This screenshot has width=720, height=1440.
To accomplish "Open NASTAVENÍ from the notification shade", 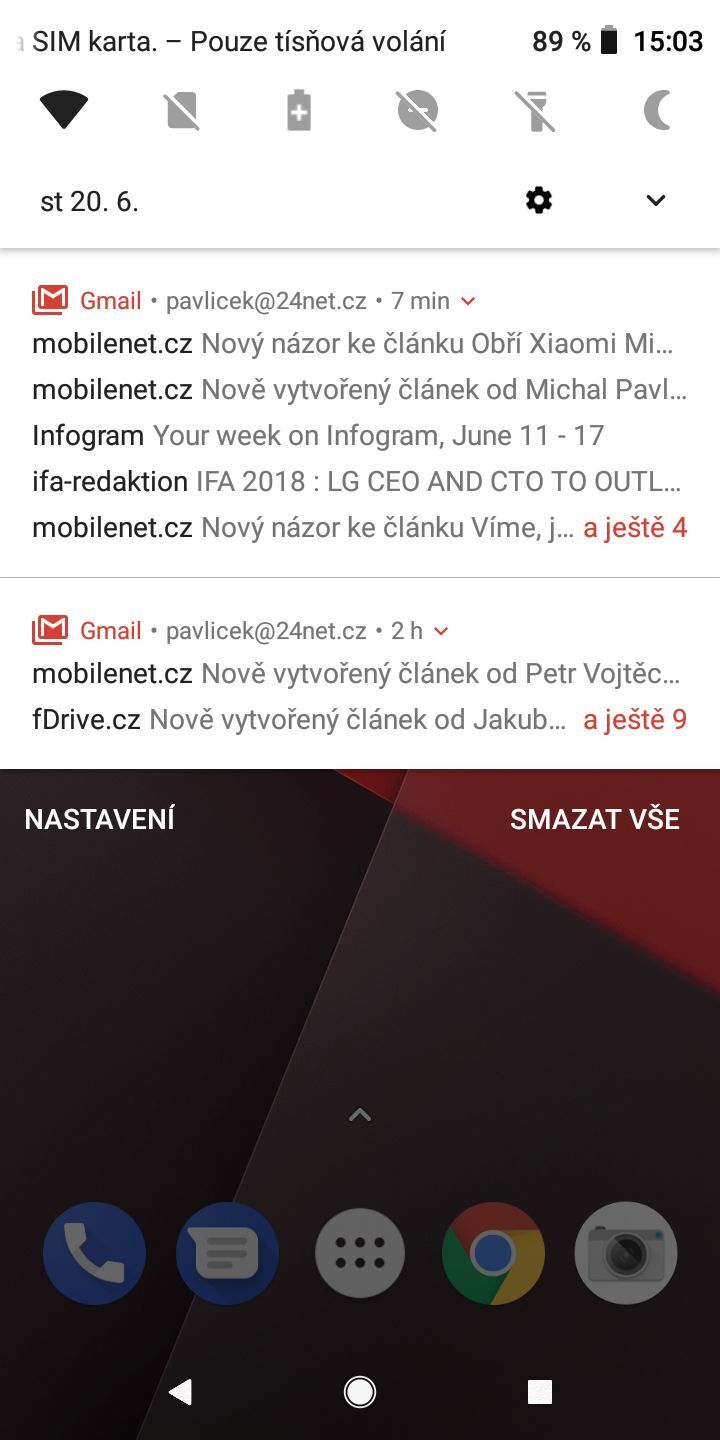I will click(99, 818).
